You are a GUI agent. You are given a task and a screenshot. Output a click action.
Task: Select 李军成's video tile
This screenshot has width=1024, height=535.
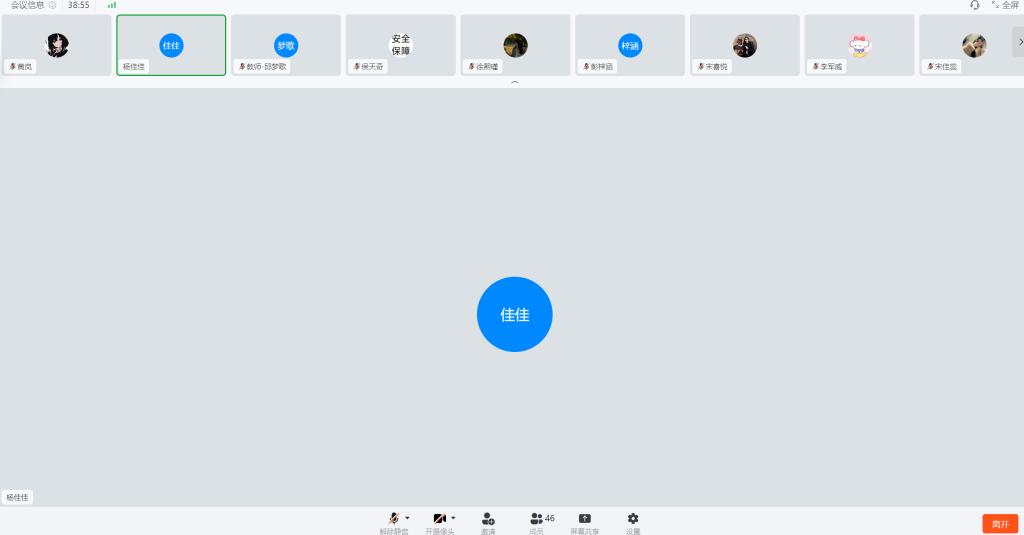tap(858, 45)
